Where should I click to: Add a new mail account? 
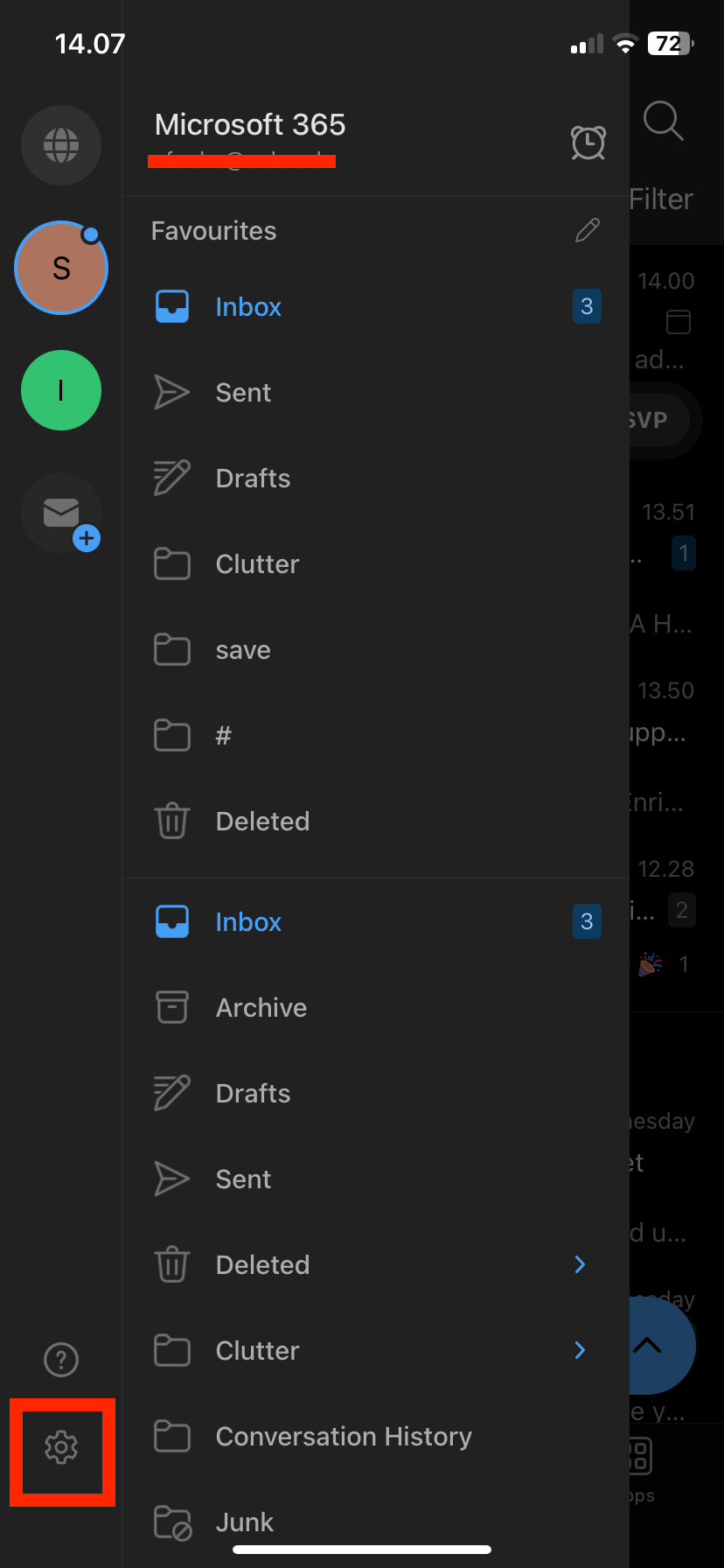tap(61, 513)
